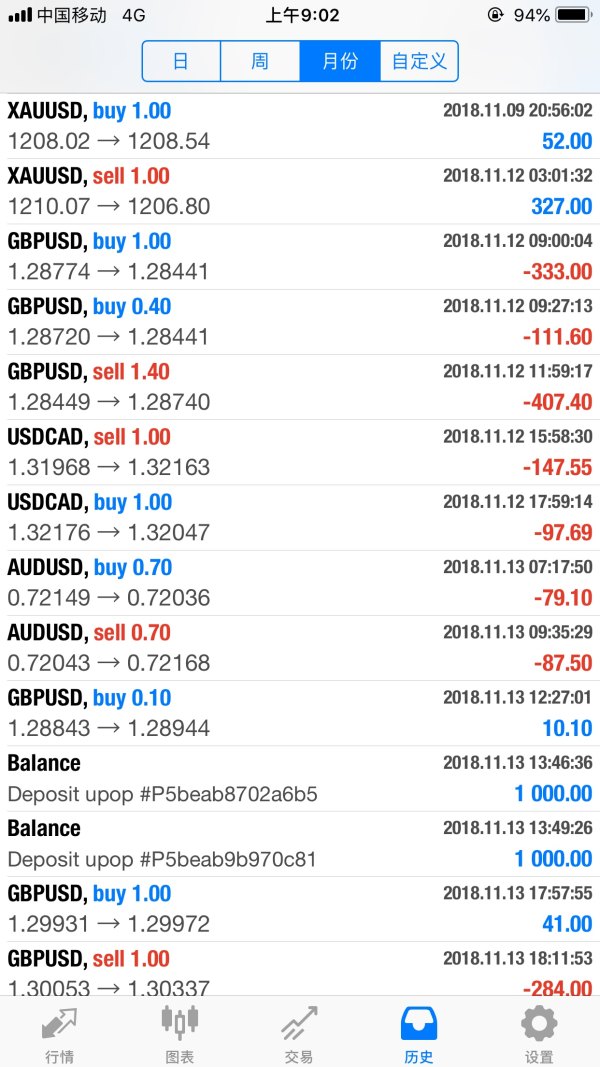
Task: Open the GBPUSD buy 0.10 trade row
Action: click(300, 714)
